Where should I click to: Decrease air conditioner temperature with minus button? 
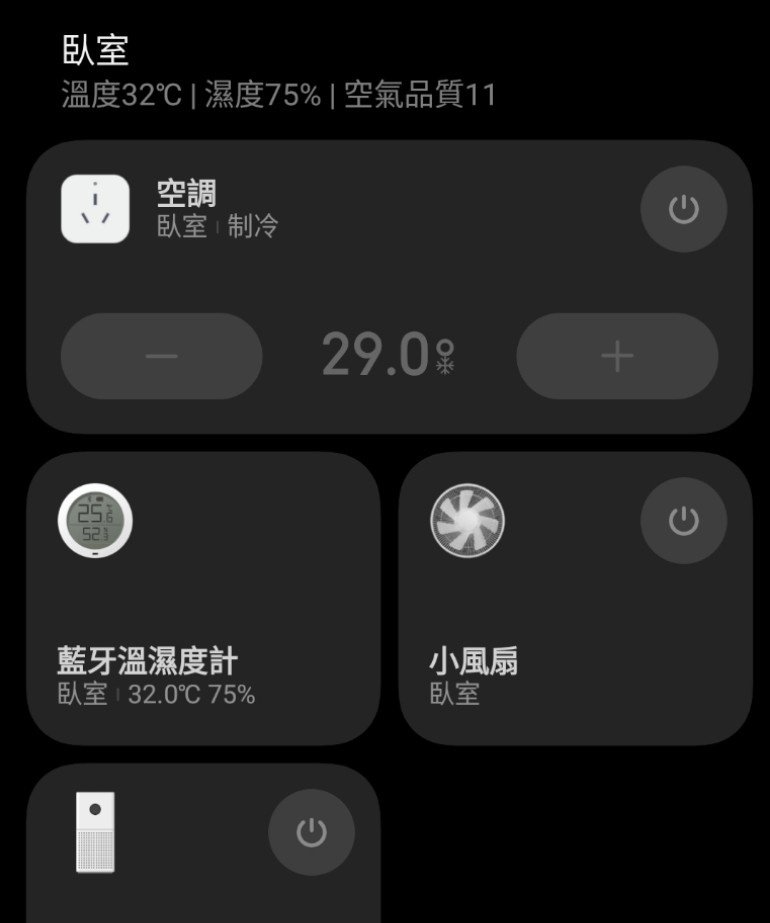coord(162,356)
